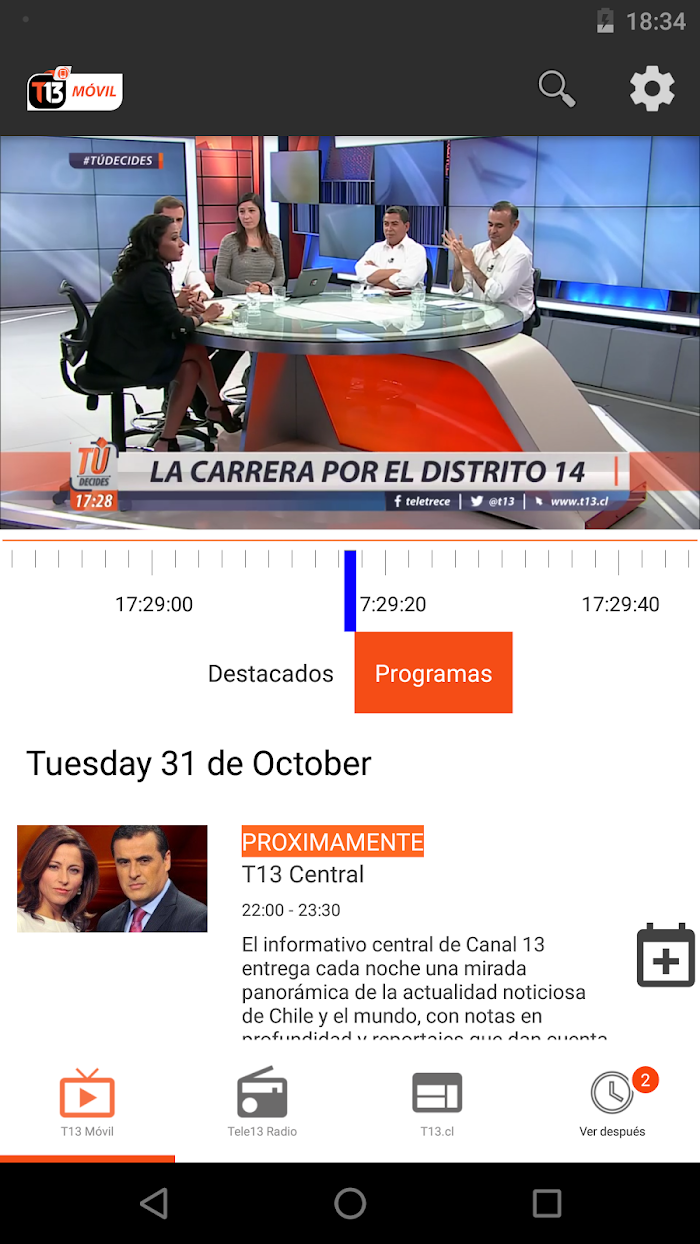Open settings via the gear icon

(652, 89)
